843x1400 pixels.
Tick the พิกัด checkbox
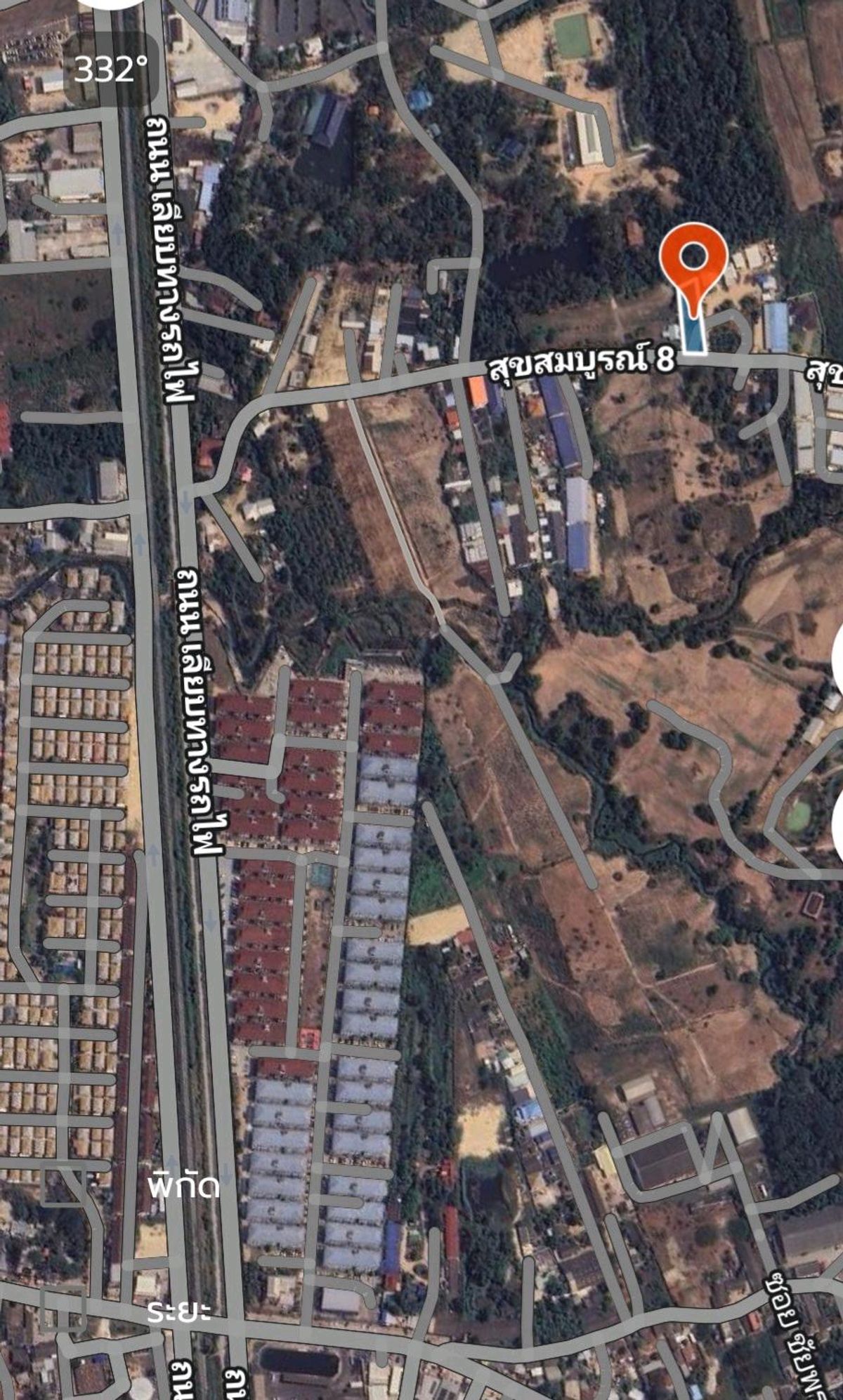(x=63, y=1184)
